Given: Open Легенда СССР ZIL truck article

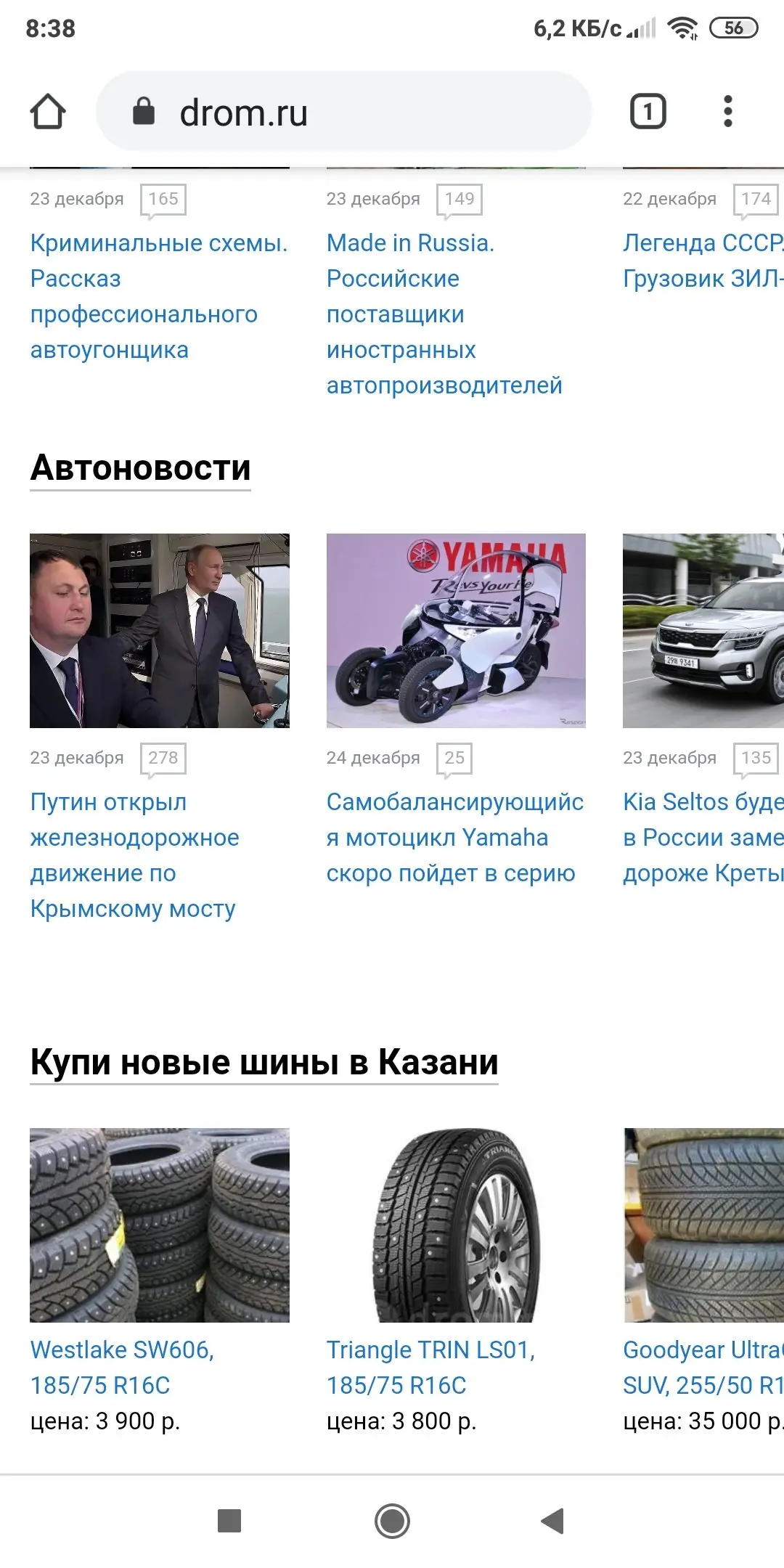Looking at the screenshot, I should coord(703,261).
